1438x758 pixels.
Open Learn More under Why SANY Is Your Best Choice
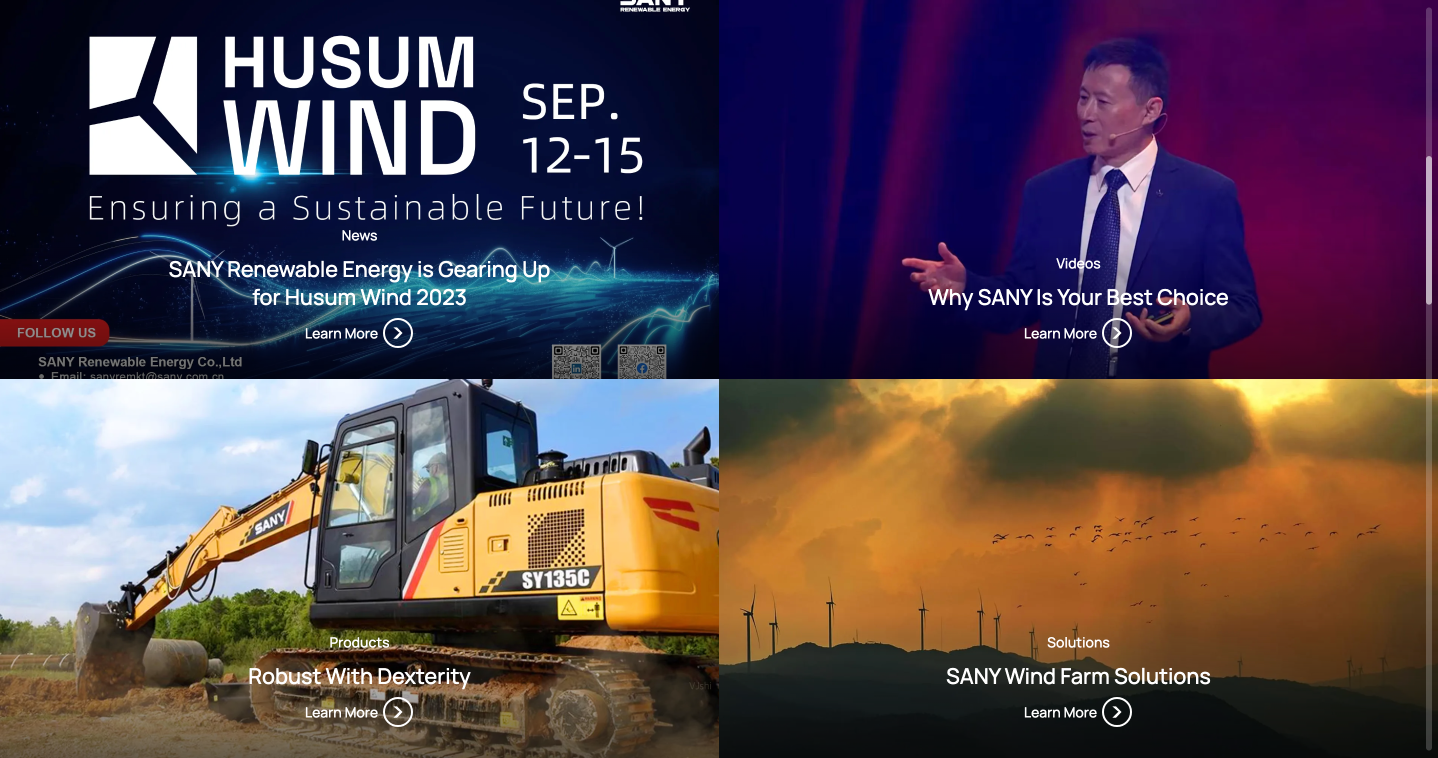pos(1077,333)
